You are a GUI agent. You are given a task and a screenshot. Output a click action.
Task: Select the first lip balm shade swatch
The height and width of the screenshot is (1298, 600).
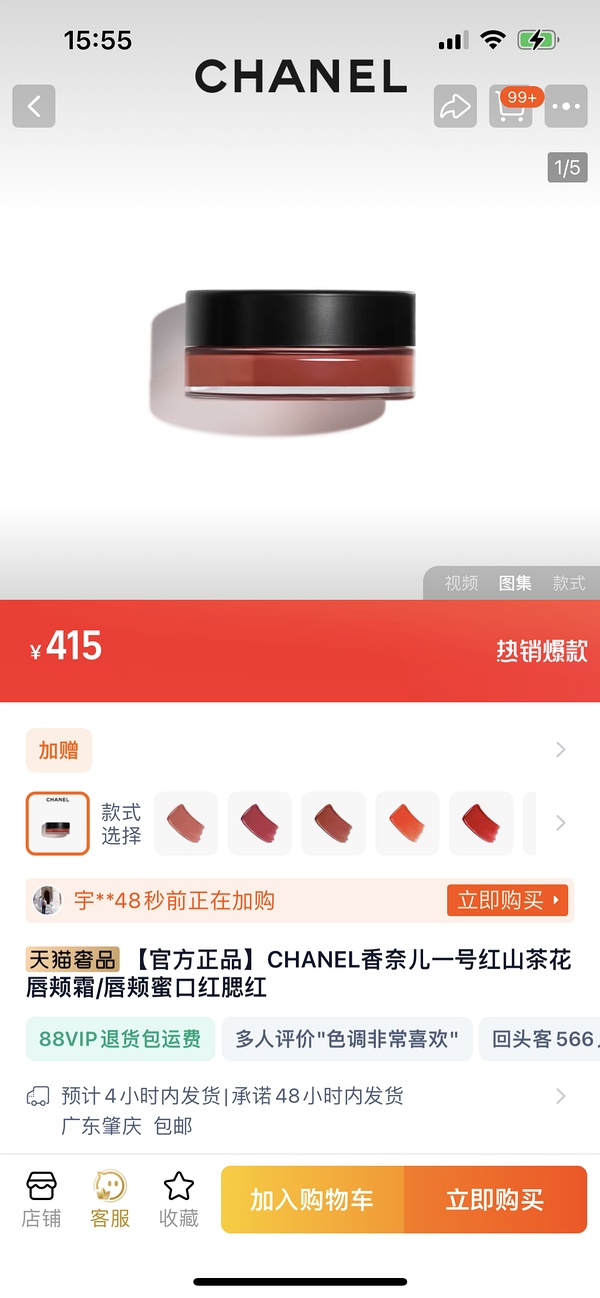pos(186,823)
